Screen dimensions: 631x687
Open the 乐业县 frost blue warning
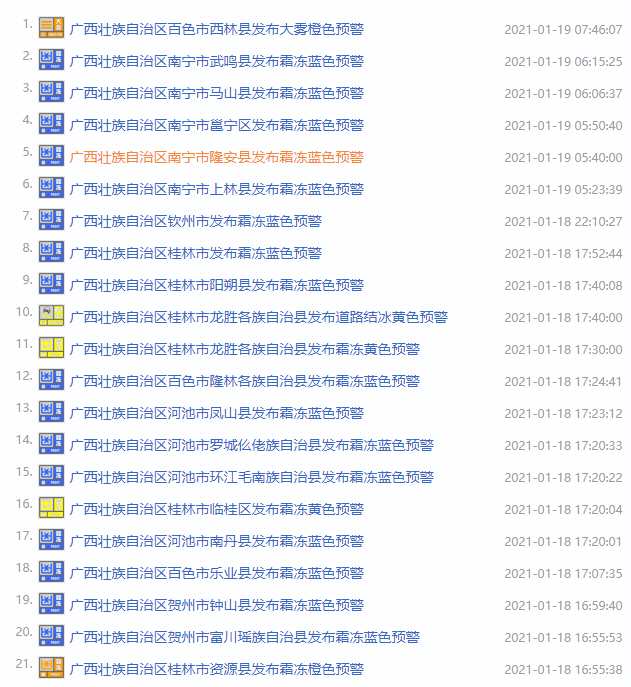tap(217, 574)
